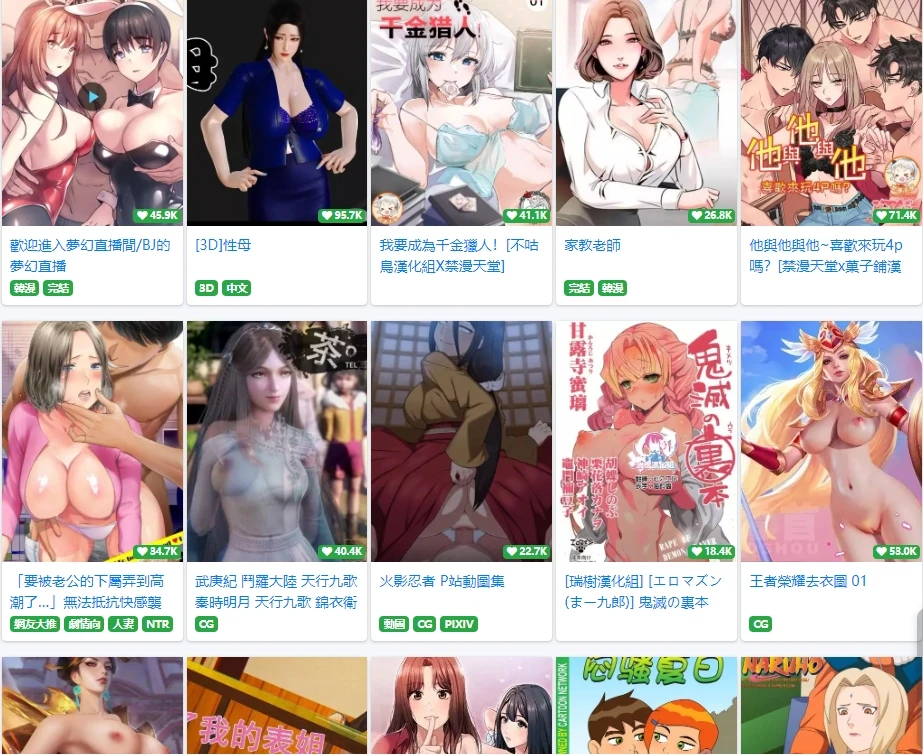Tap the CG tag under 王者榮耀去衣圖

point(760,624)
